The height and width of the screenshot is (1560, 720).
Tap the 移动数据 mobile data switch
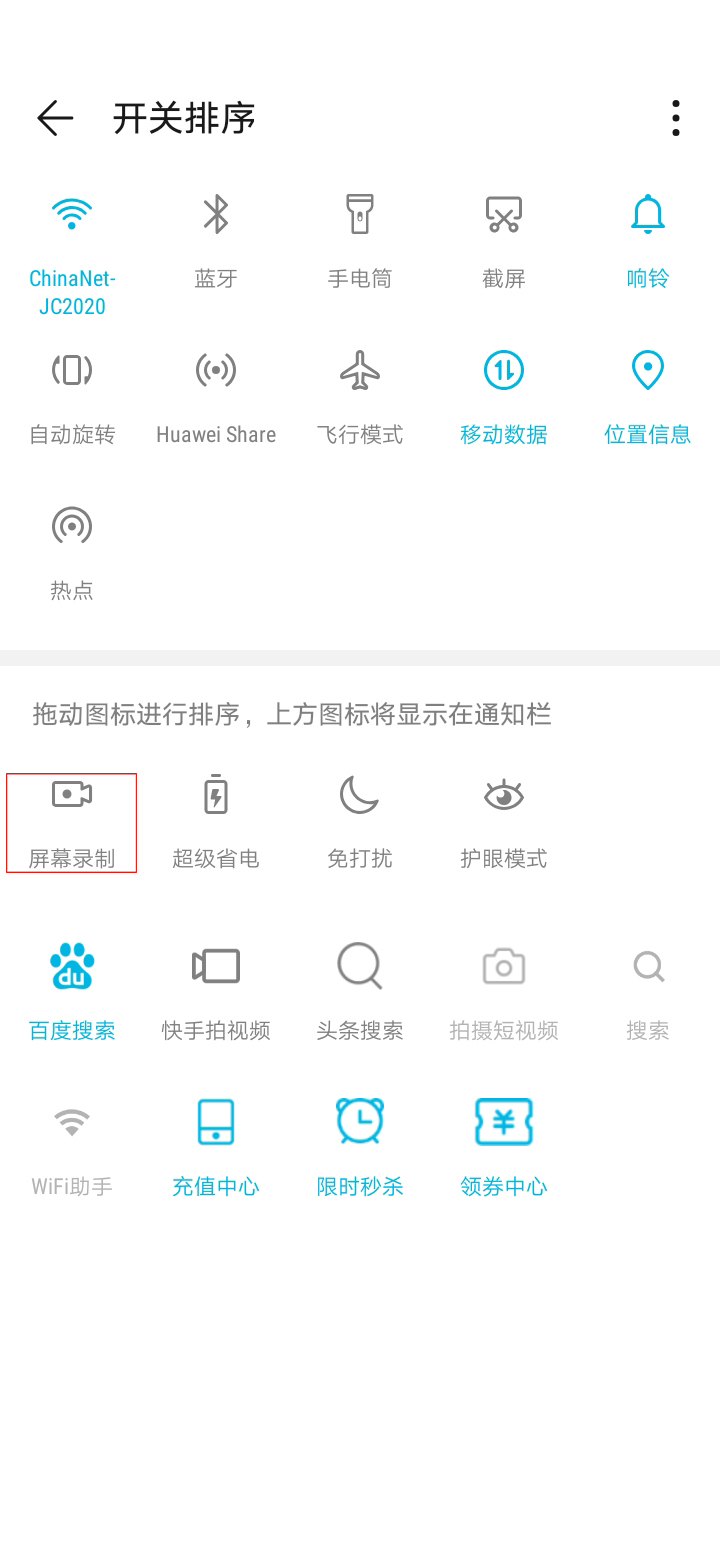pyautogui.click(x=503, y=371)
